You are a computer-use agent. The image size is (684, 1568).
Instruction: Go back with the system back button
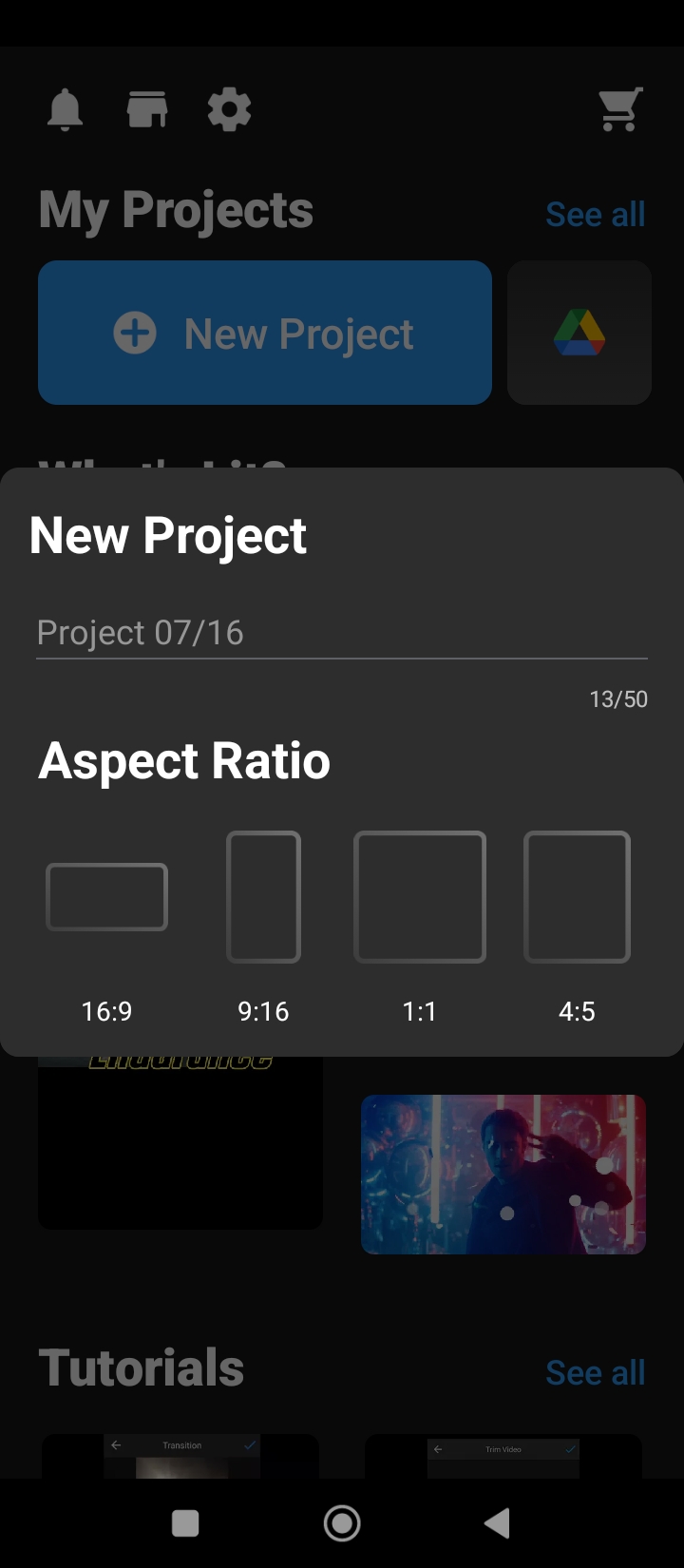(497, 1523)
